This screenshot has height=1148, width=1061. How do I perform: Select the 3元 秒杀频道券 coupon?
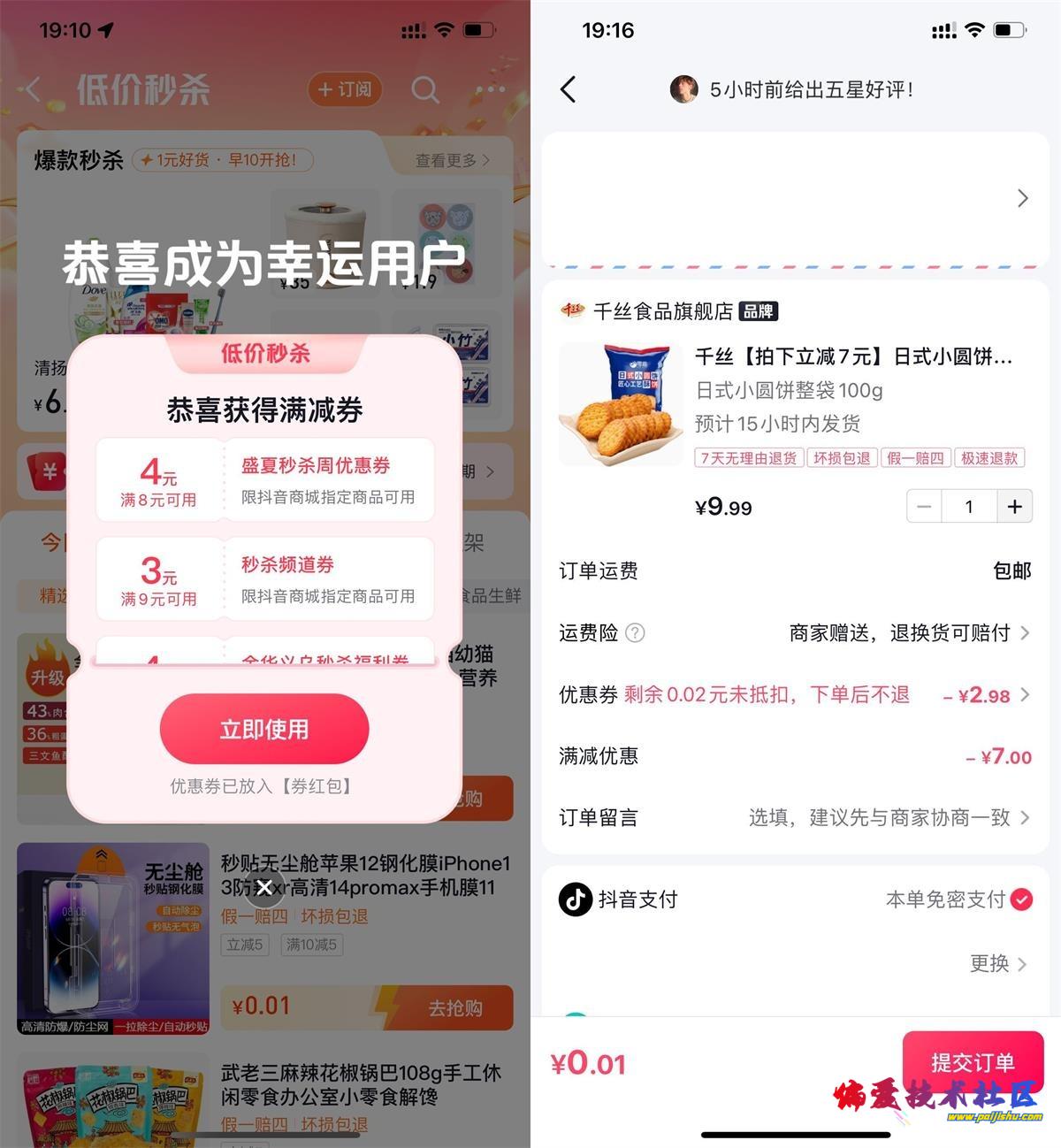pyautogui.click(x=264, y=579)
